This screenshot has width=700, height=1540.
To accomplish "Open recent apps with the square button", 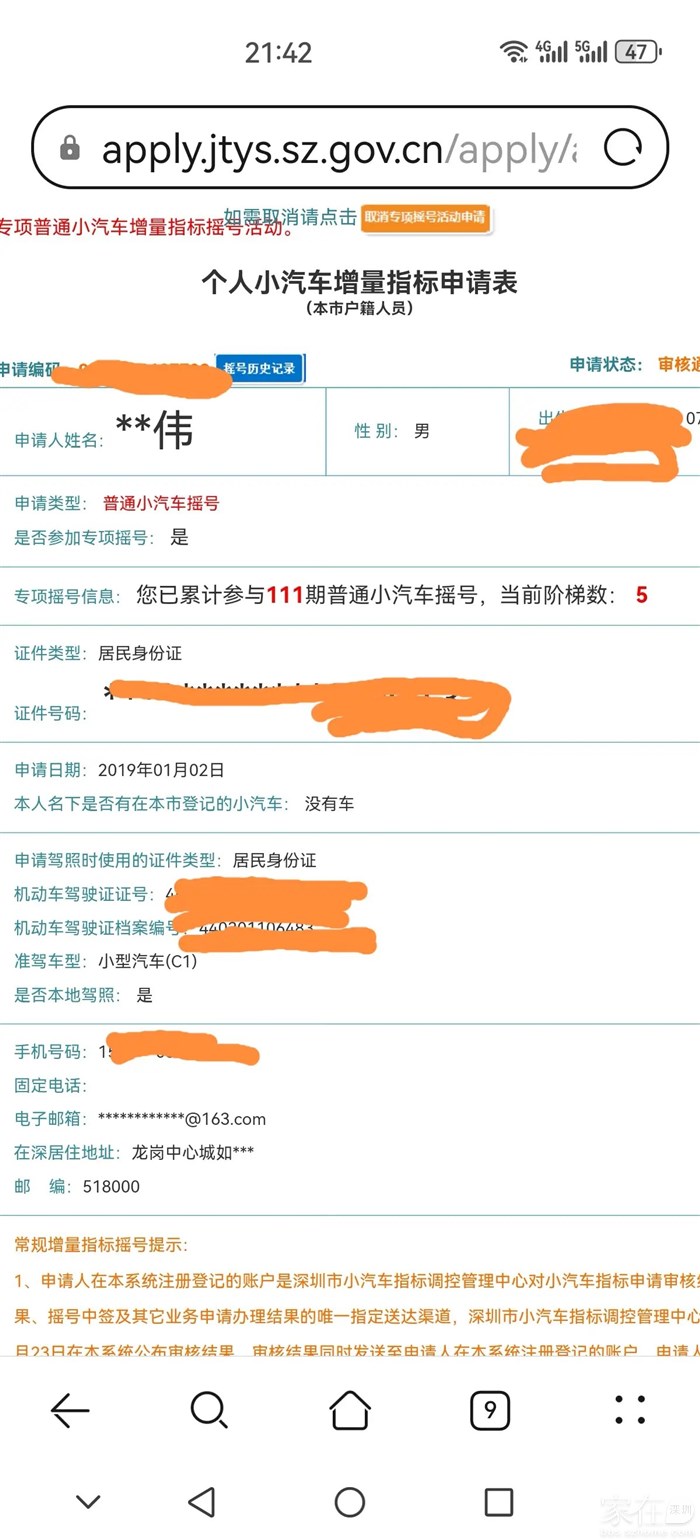I will coord(498,1501).
